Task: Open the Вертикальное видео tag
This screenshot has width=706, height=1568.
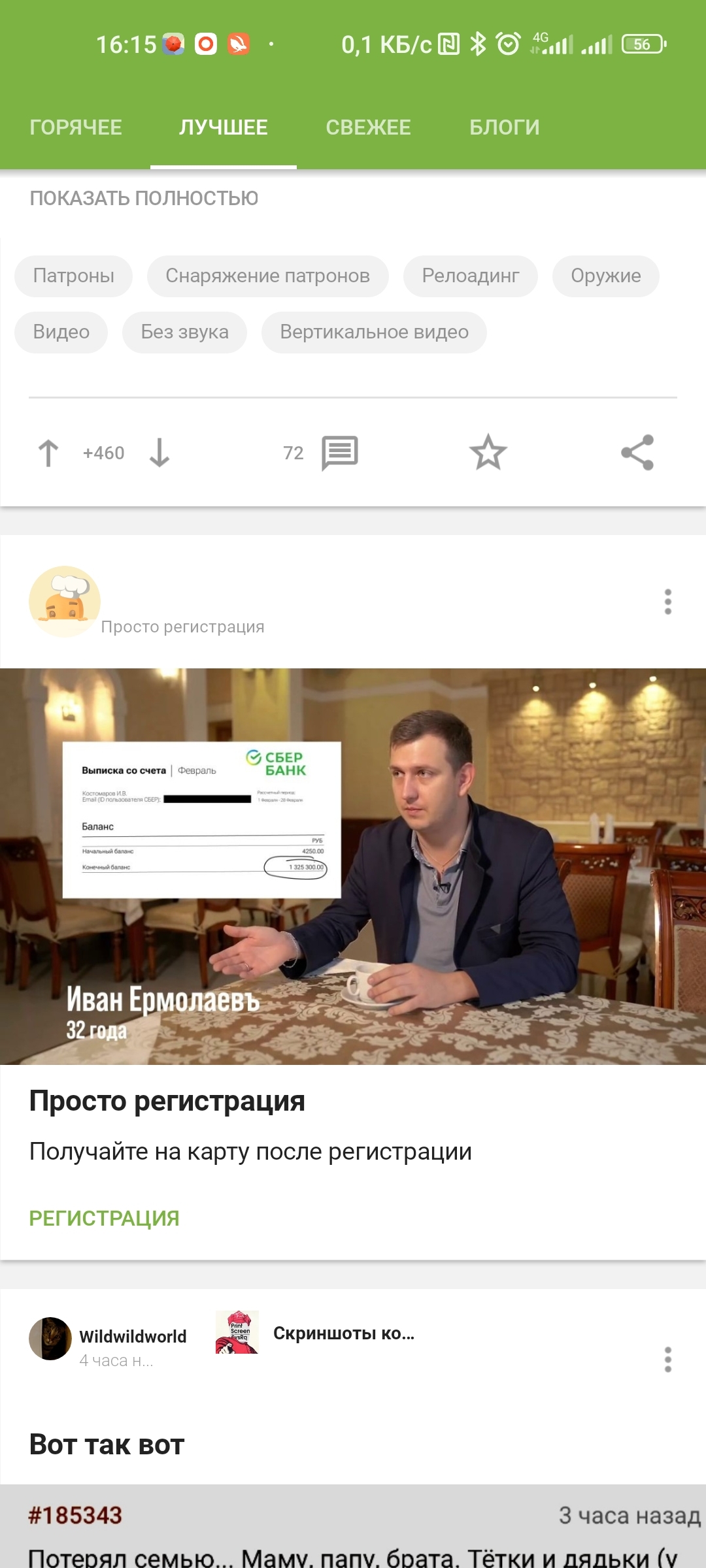Action: 374,332
